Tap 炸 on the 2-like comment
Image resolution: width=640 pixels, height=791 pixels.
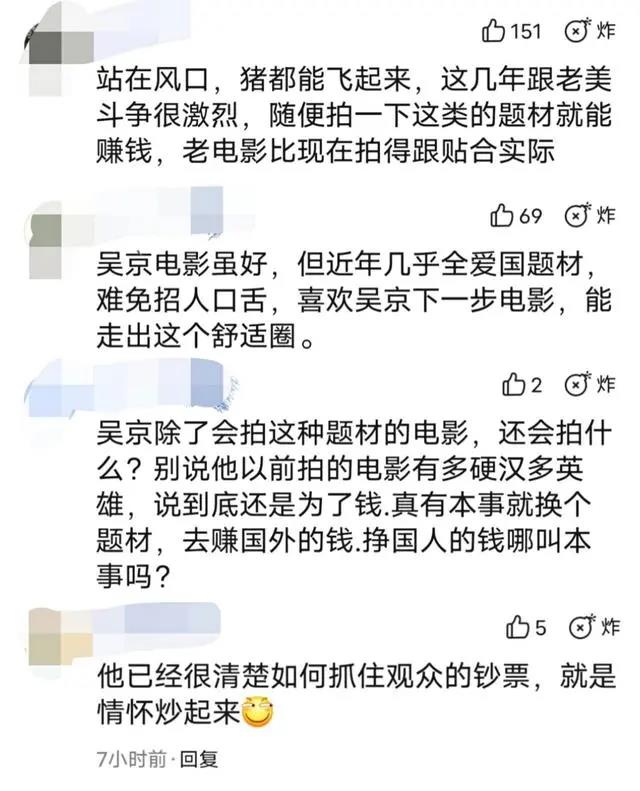[x=590, y=384]
